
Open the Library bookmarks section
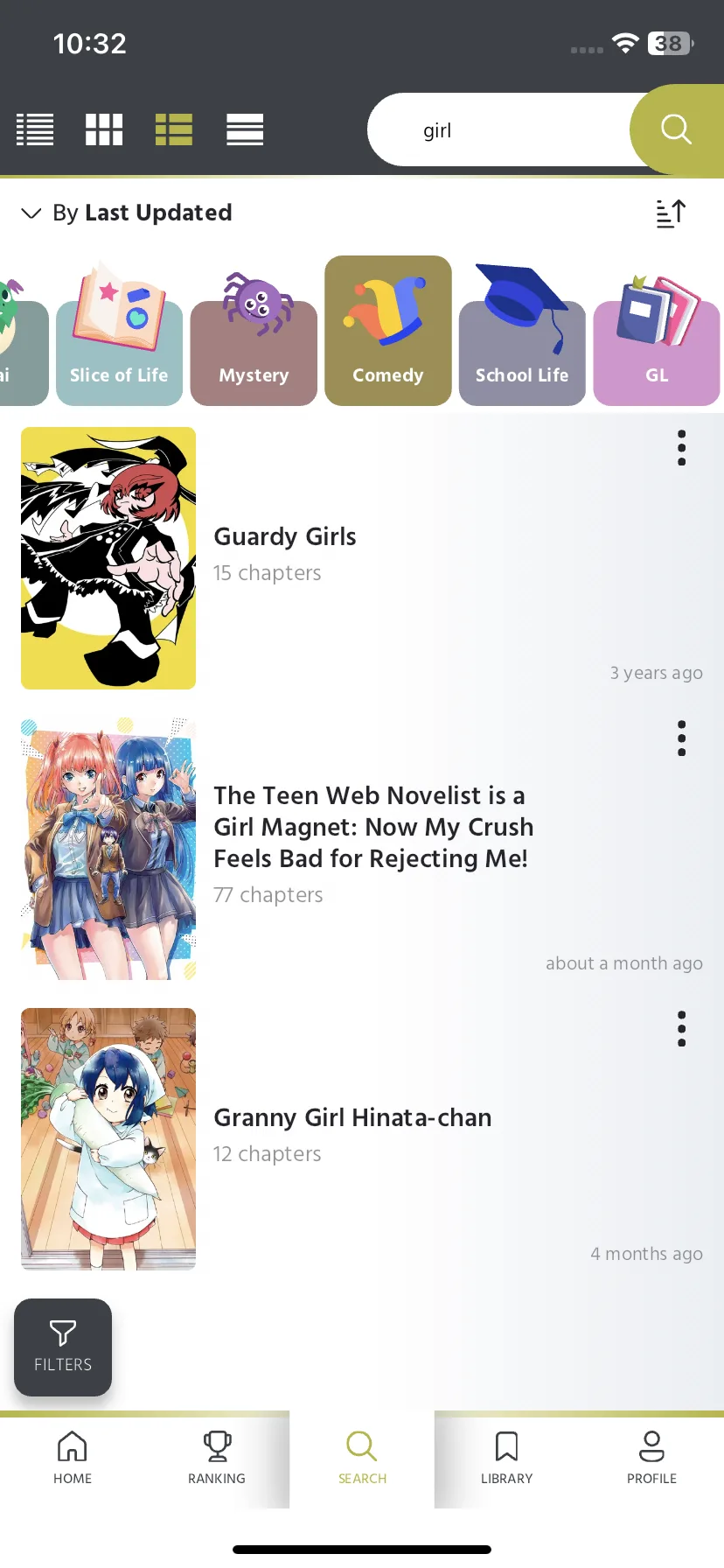click(506, 1457)
